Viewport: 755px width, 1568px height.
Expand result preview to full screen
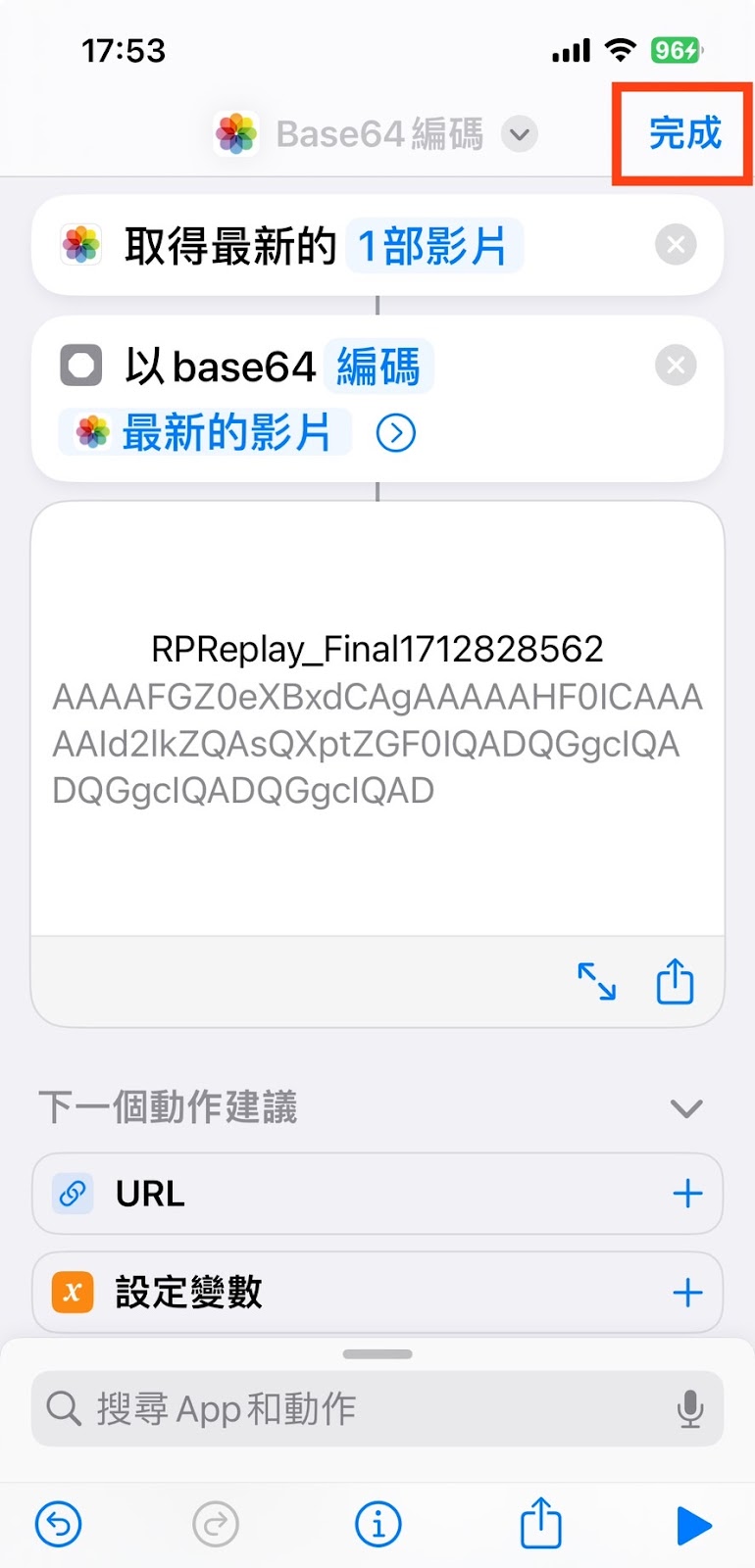[x=596, y=981]
